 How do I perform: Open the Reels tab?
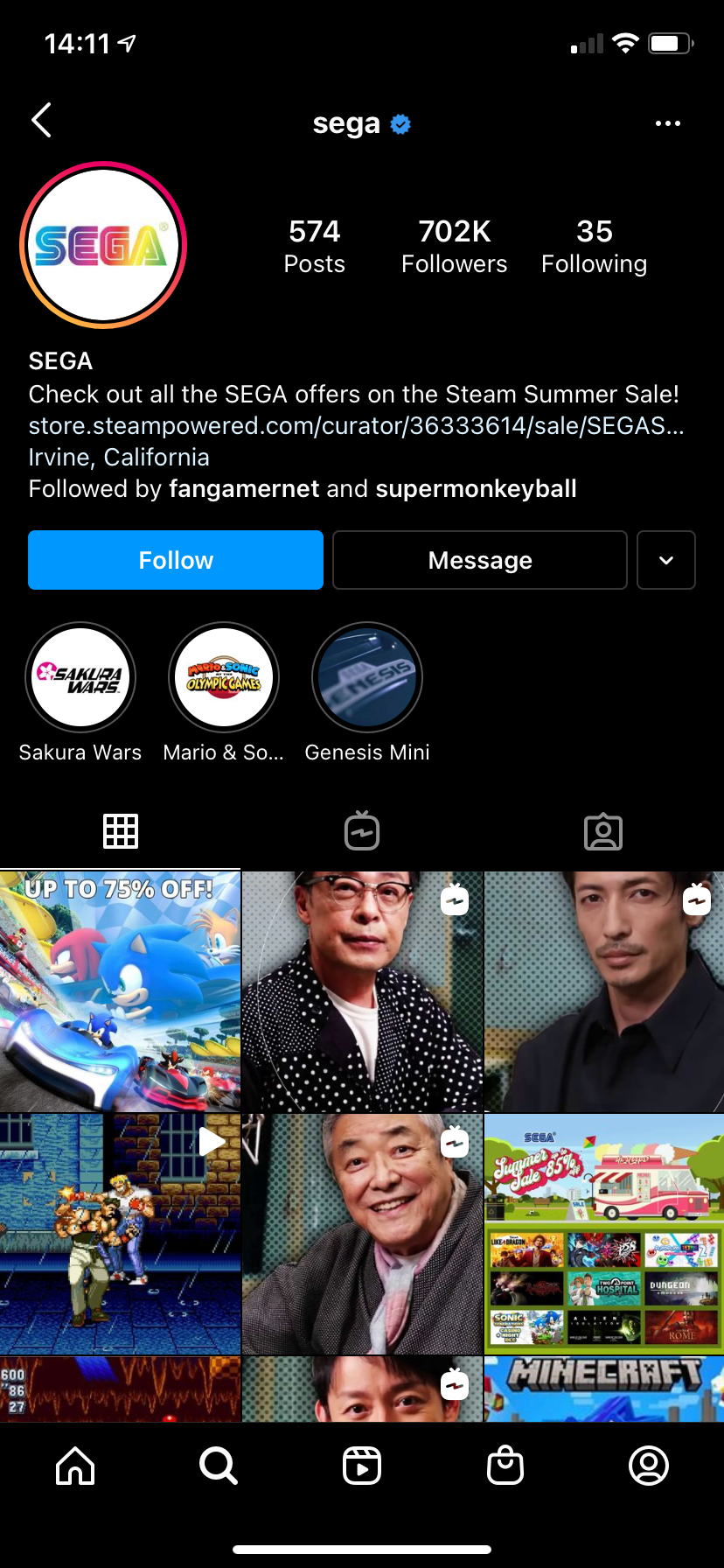tap(362, 1465)
